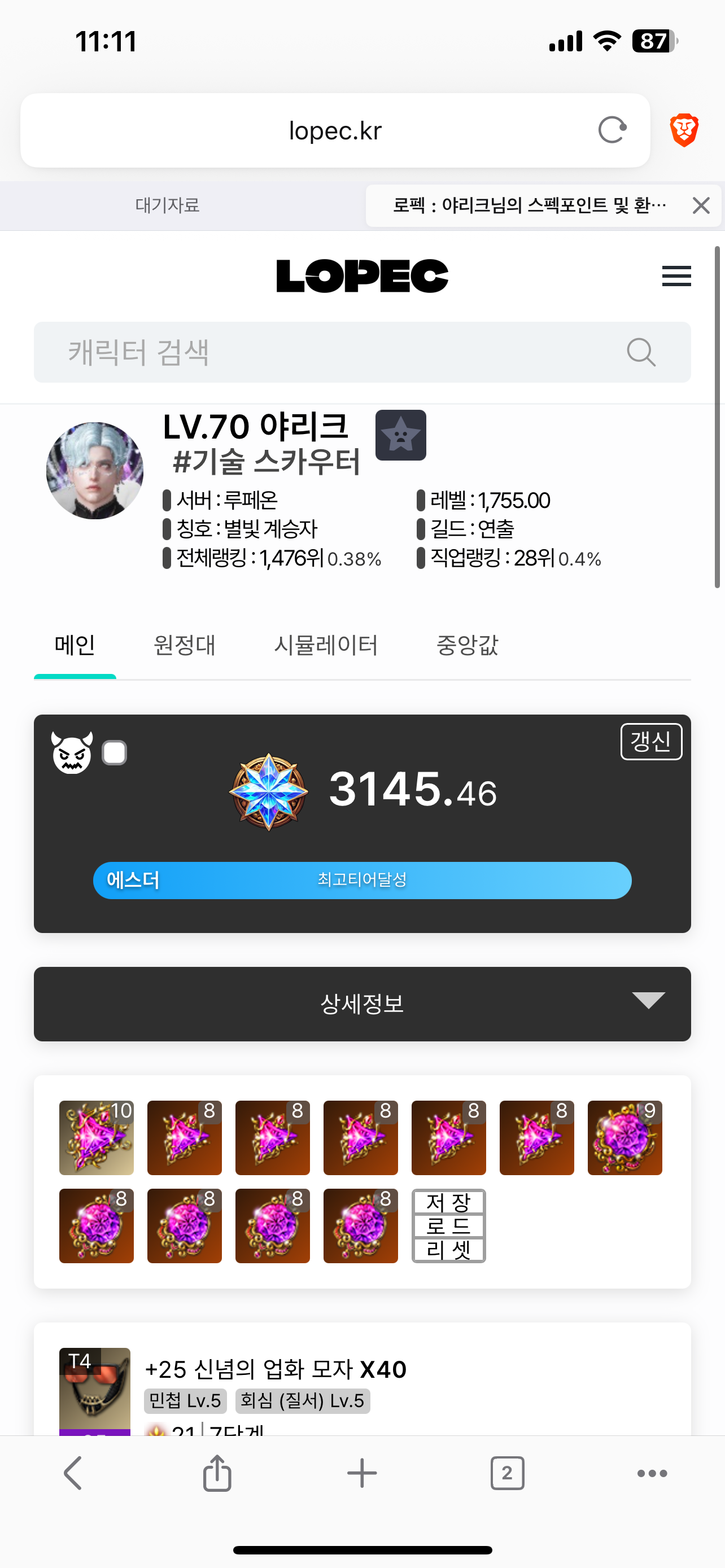The width and height of the screenshot is (725, 1568).
Task: Tap the 로드 button
Action: [449, 1226]
